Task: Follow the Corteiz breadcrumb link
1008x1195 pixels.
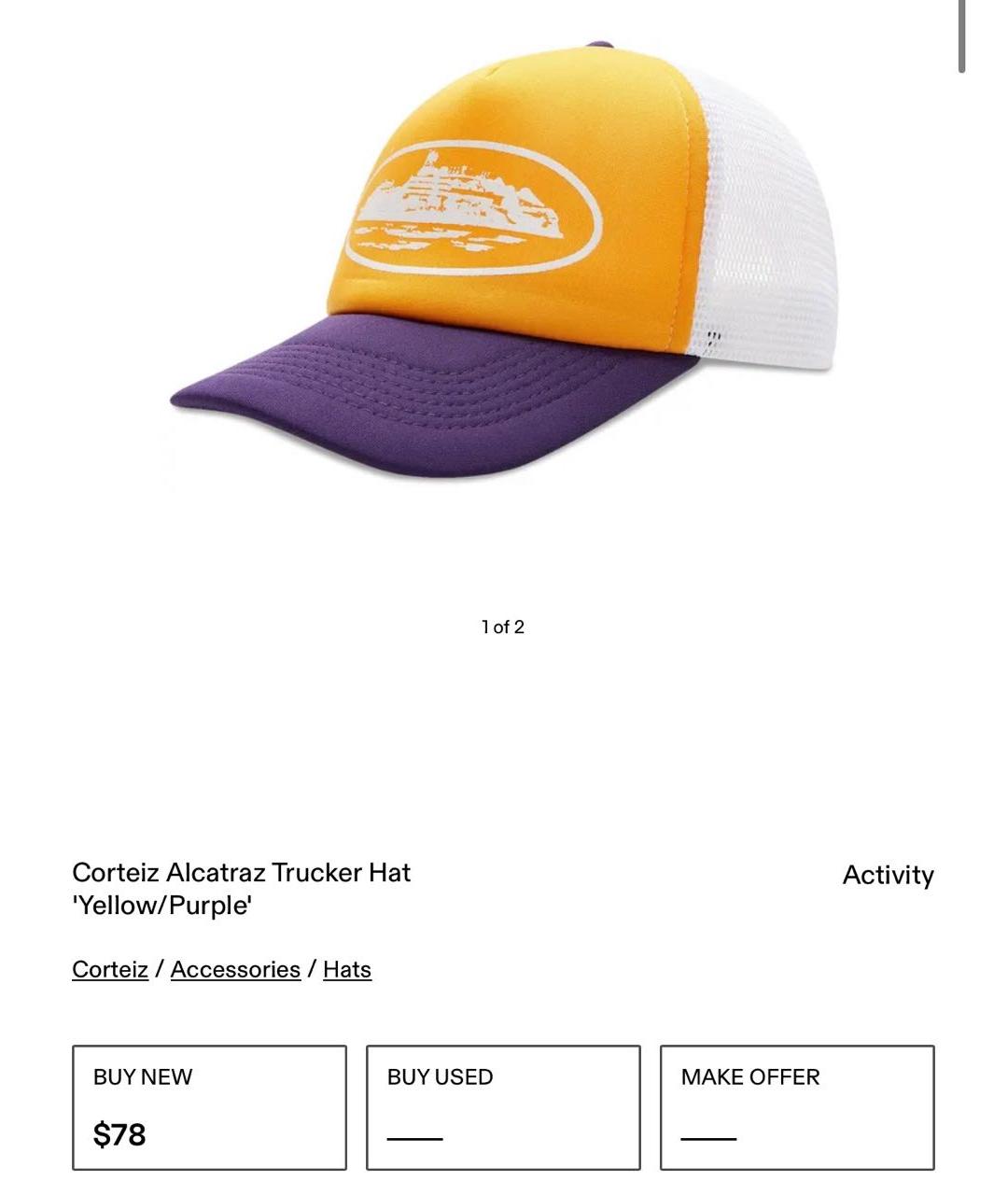Action: (x=110, y=969)
